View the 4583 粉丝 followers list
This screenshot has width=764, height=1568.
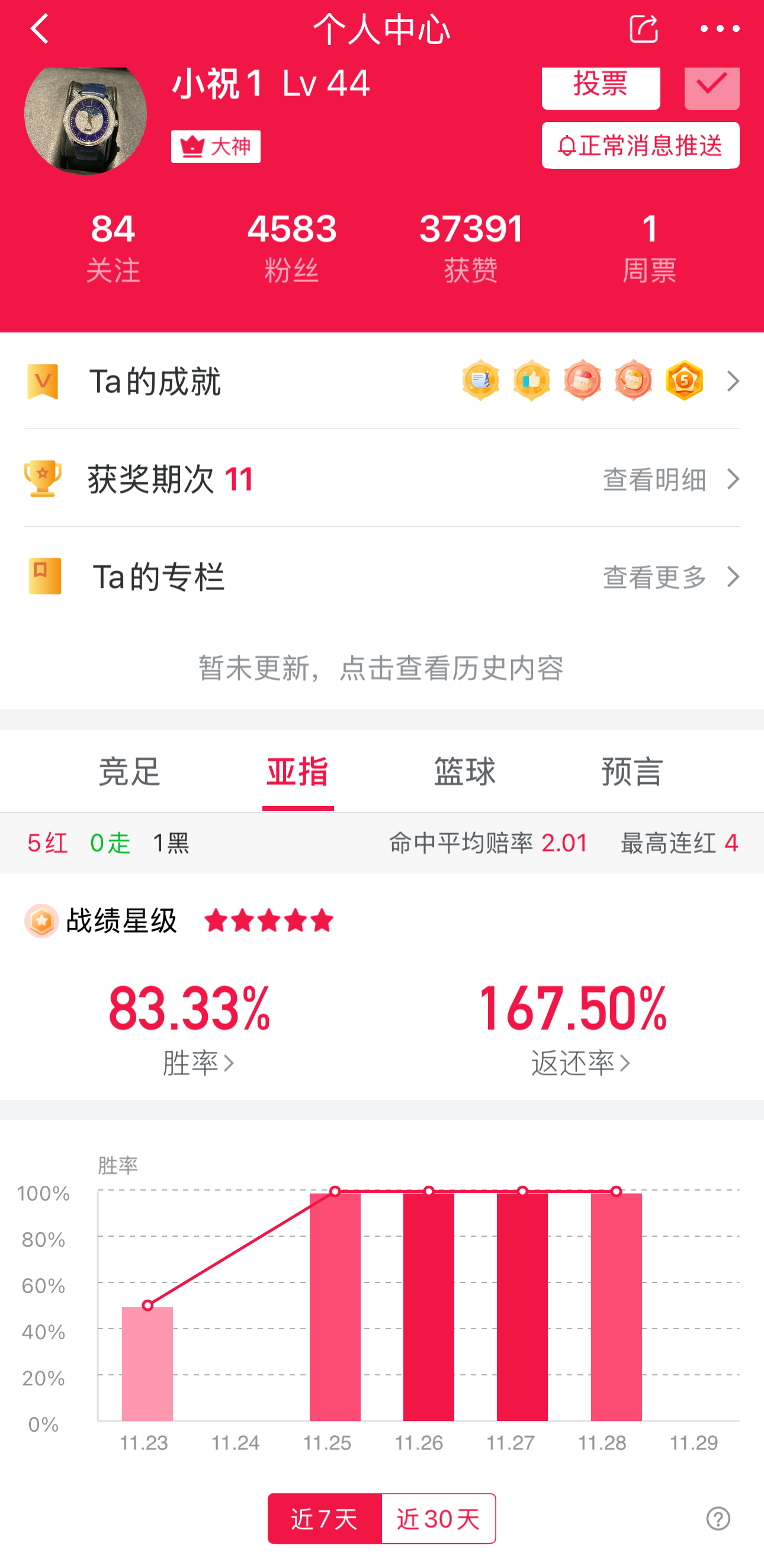pos(291,248)
